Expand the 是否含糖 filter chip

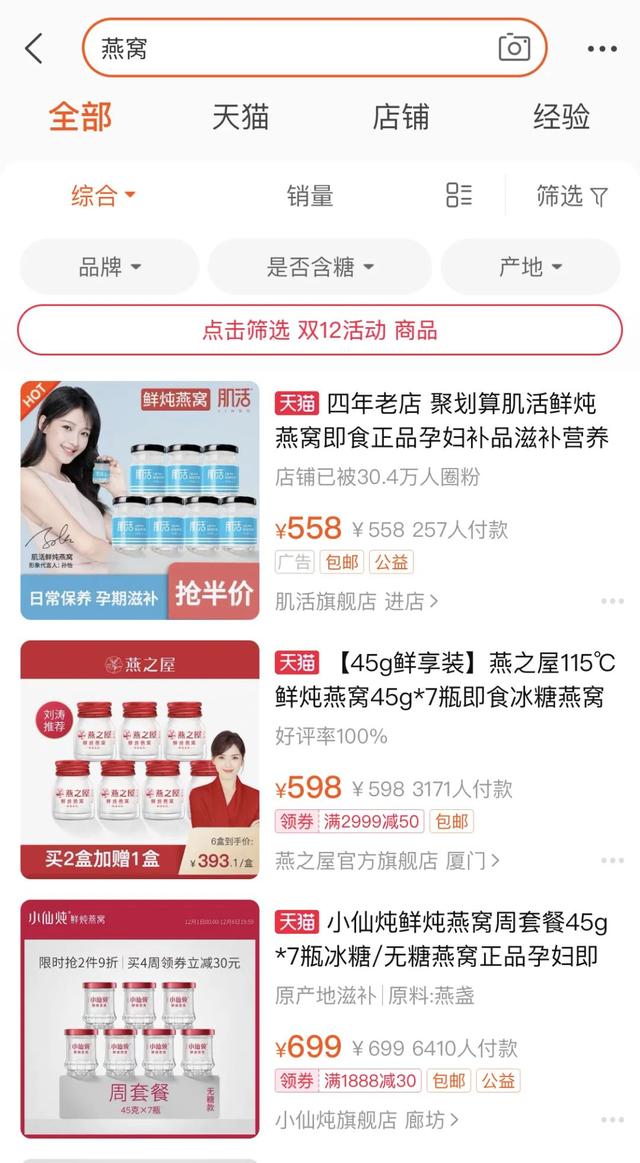click(x=320, y=266)
